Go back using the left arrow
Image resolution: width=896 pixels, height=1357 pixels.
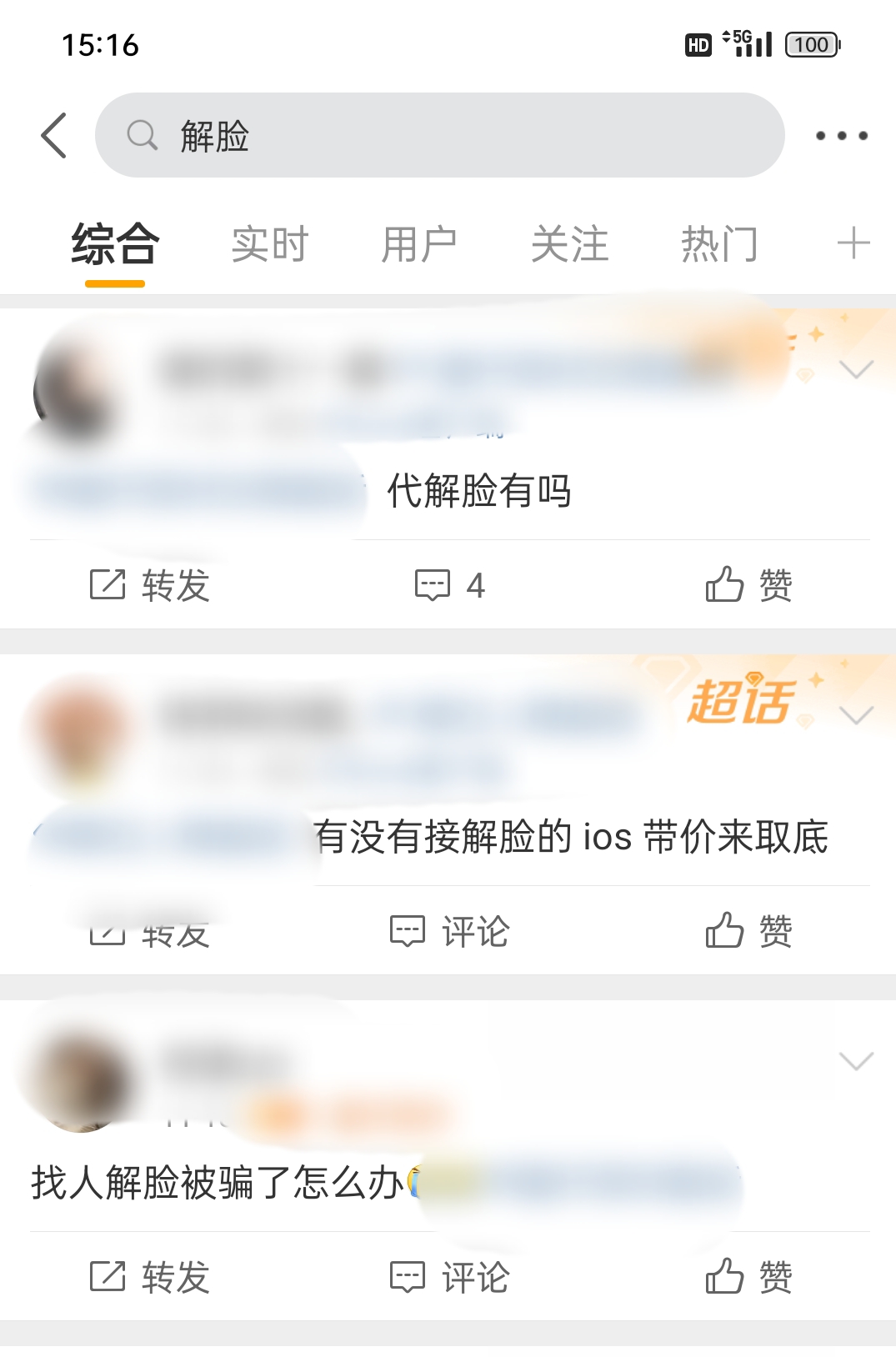point(54,135)
